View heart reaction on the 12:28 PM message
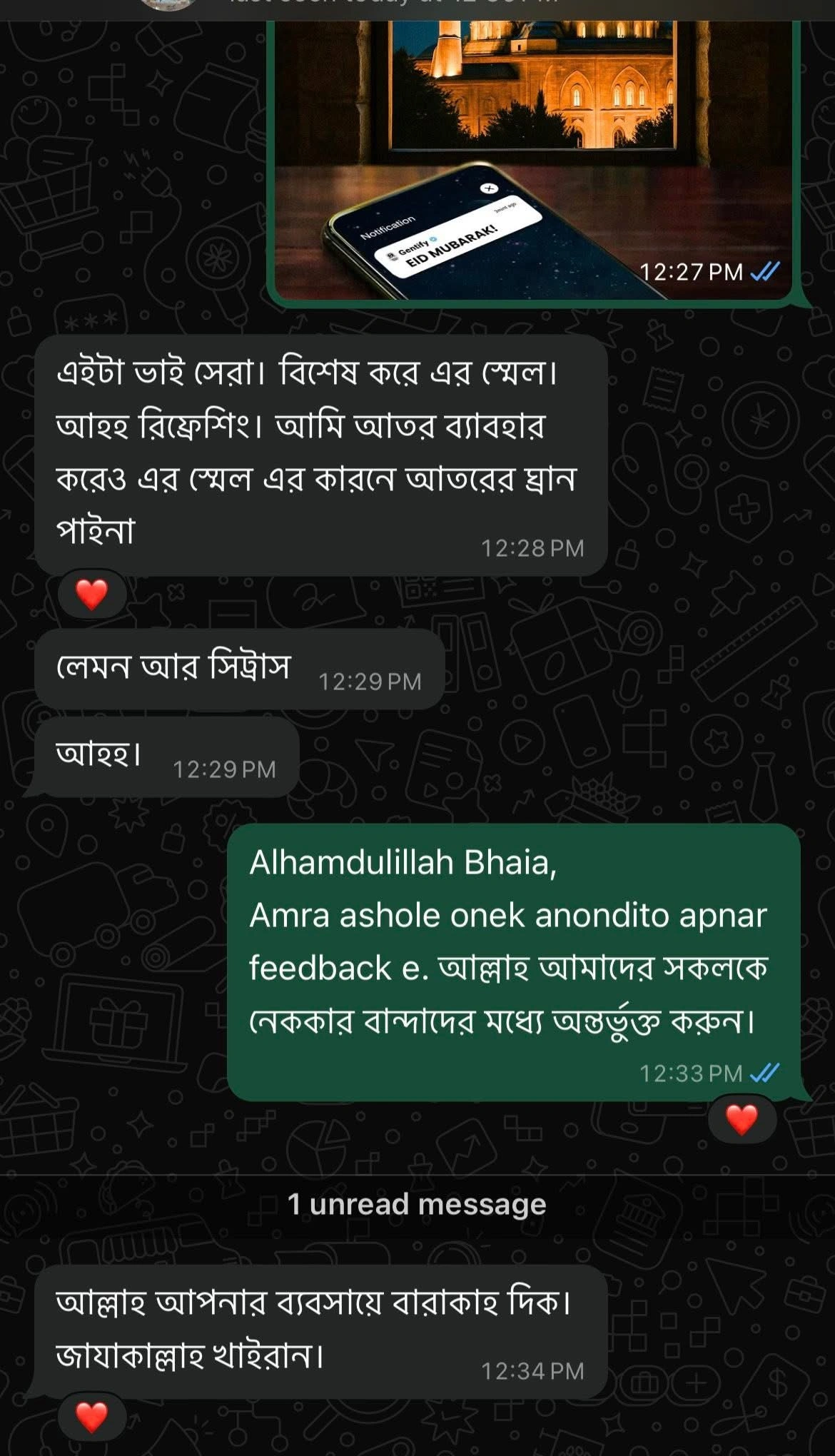 [91, 595]
